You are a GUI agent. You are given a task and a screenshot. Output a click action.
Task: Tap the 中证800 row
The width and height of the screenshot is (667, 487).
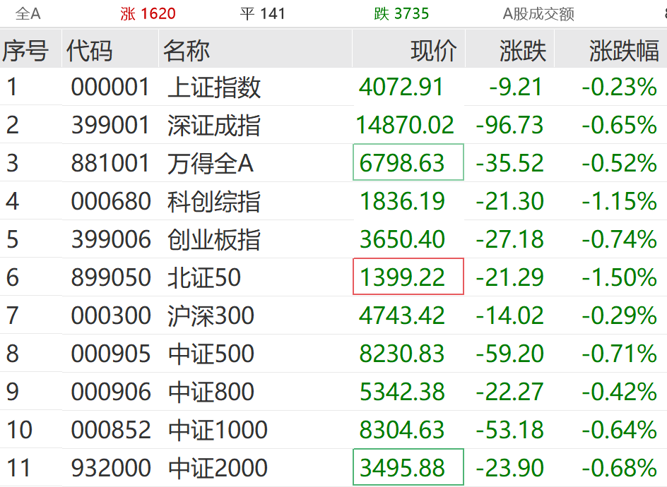pos(210,392)
